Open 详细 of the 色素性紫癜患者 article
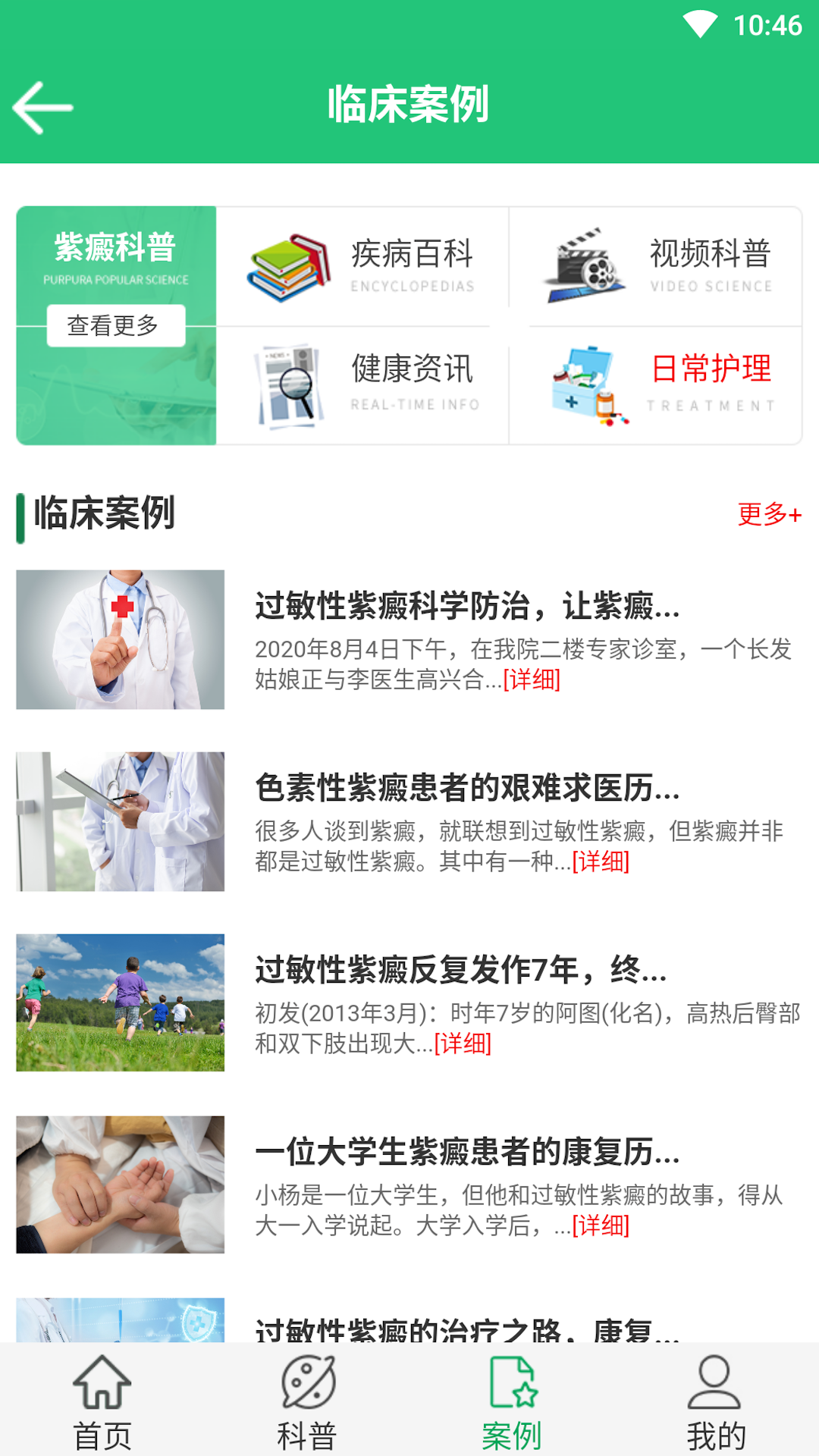The height and width of the screenshot is (1456, 819). pos(603,861)
